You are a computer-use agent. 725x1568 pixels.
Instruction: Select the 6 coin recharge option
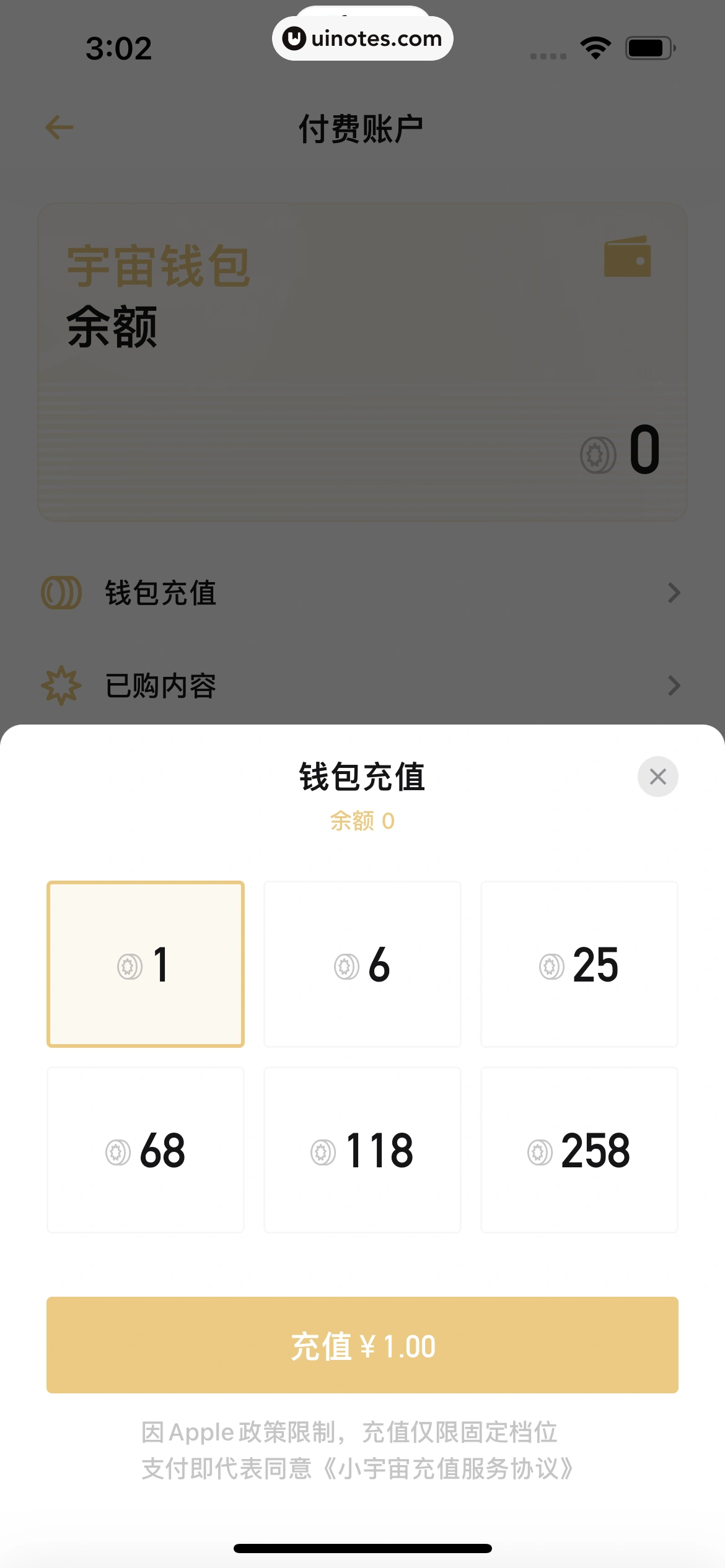[362, 965]
